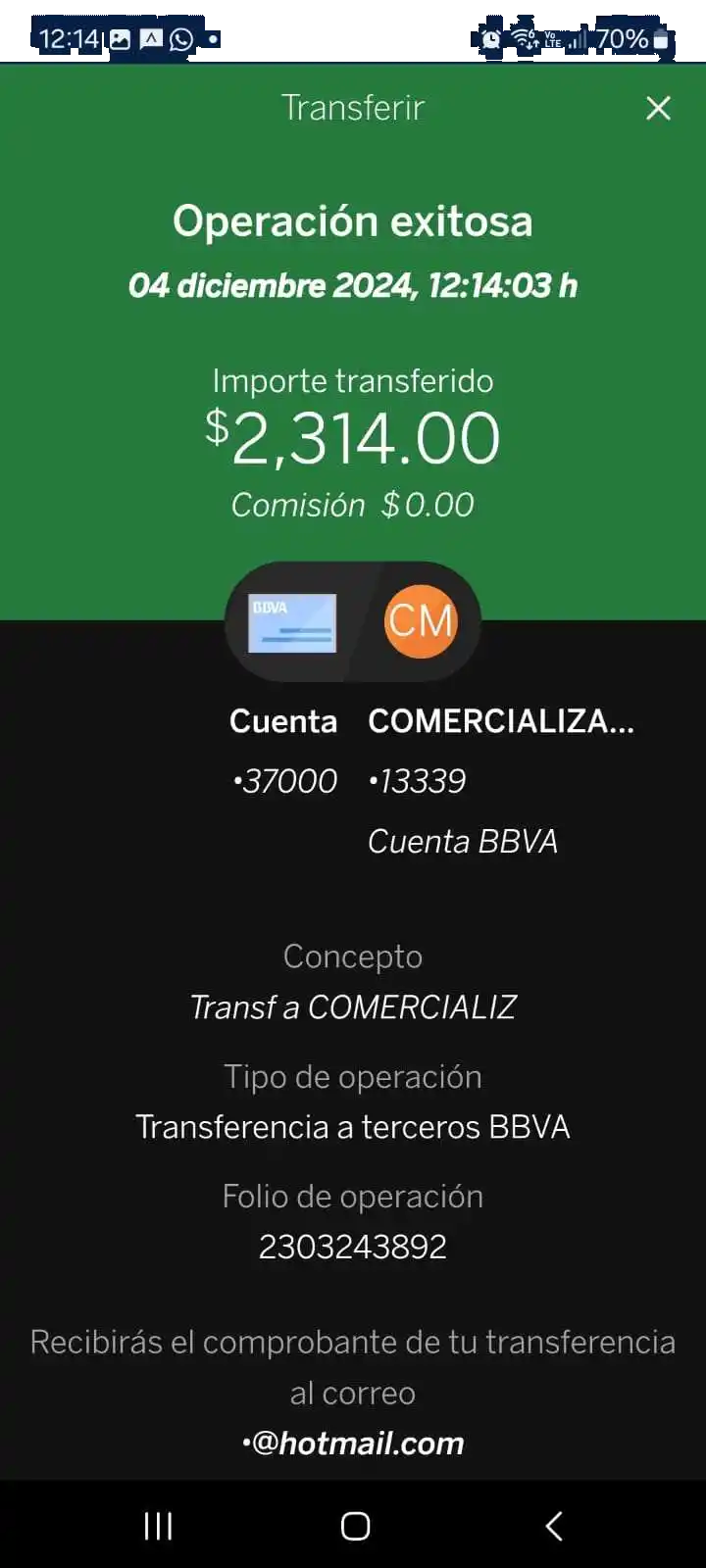Go back with the system back button

[554, 1526]
